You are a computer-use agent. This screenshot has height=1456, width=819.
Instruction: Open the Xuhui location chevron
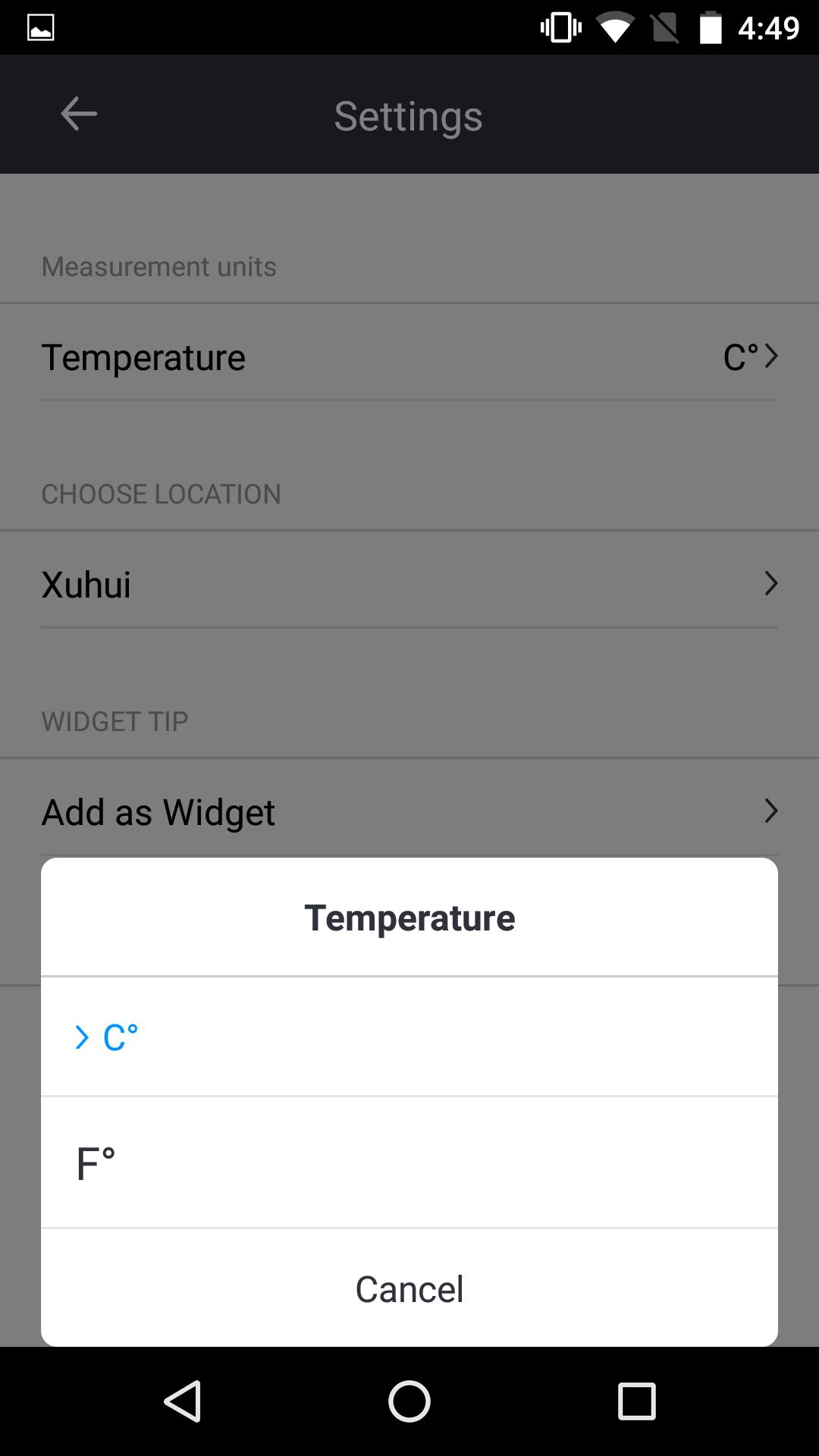[770, 584]
